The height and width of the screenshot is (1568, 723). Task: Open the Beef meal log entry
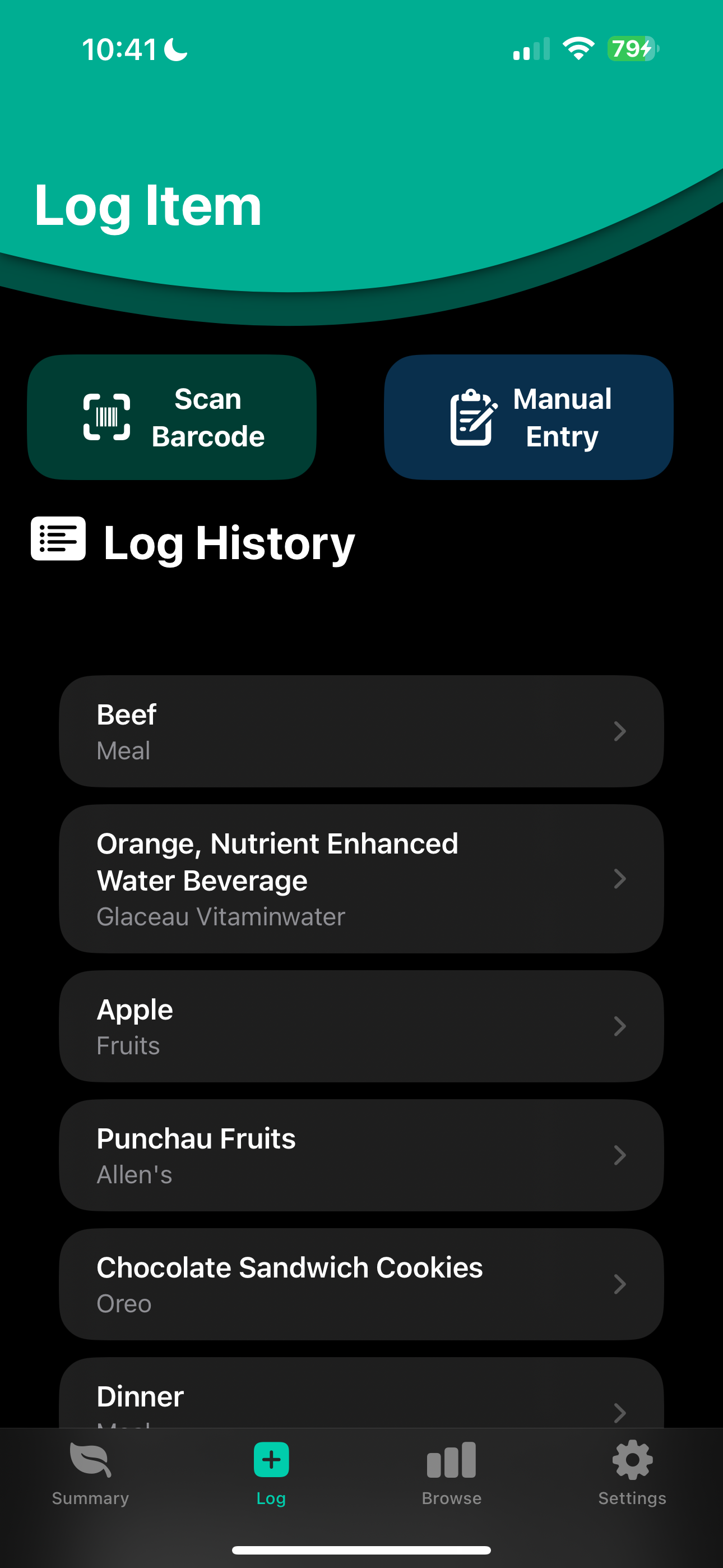pos(361,731)
